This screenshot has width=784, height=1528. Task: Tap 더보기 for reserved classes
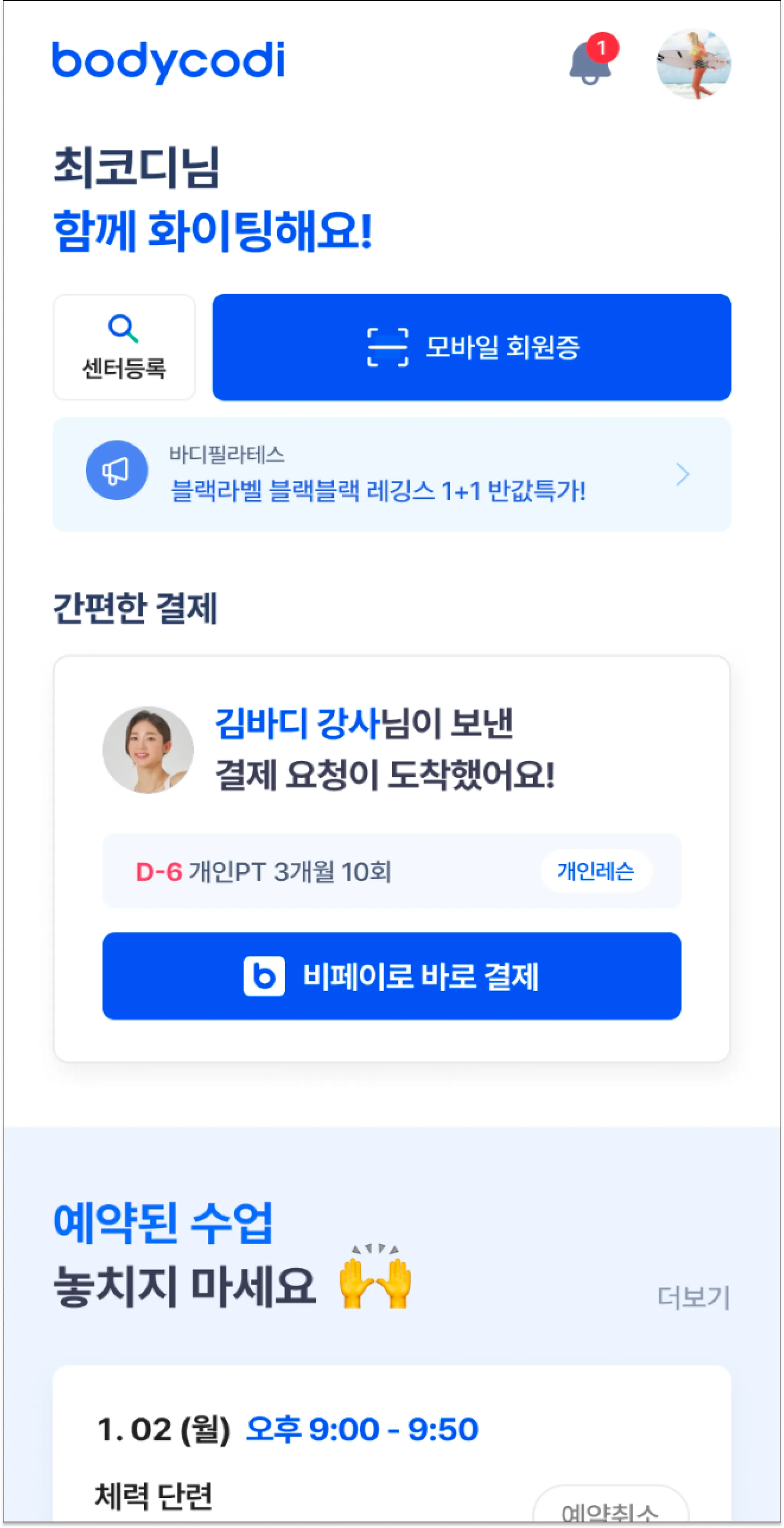coord(693,1297)
